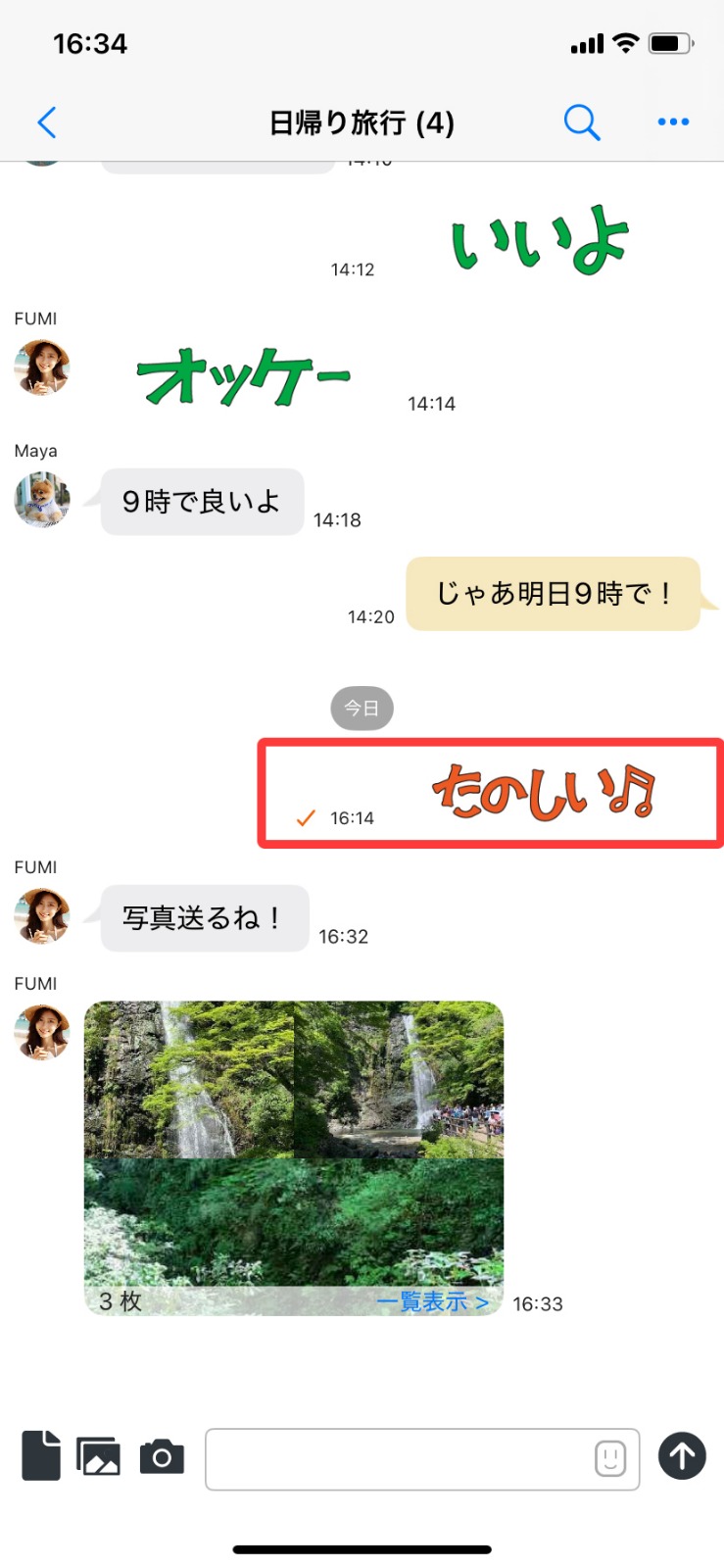This screenshot has width=724, height=1568.
Task: Focus the message text field
Action: click(397, 1459)
